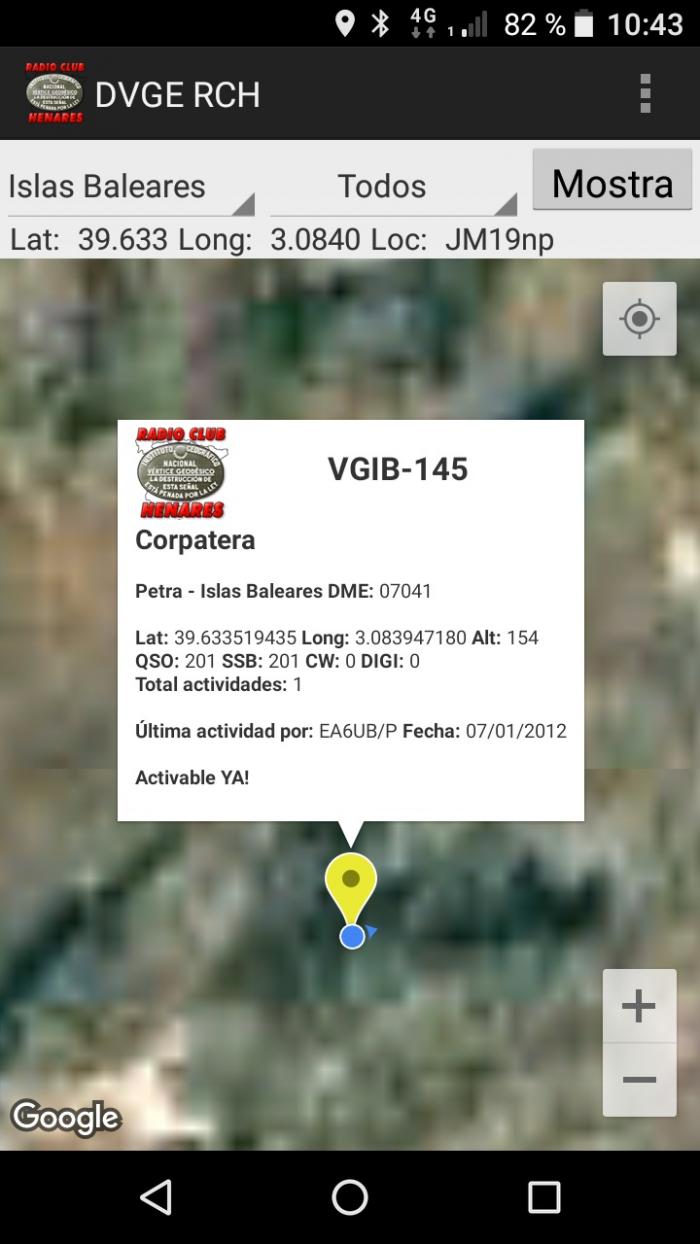Zoom out of the map
Image resolution: width=700 pixels, height=1244 pixels.
click(x=639, y=1080)
